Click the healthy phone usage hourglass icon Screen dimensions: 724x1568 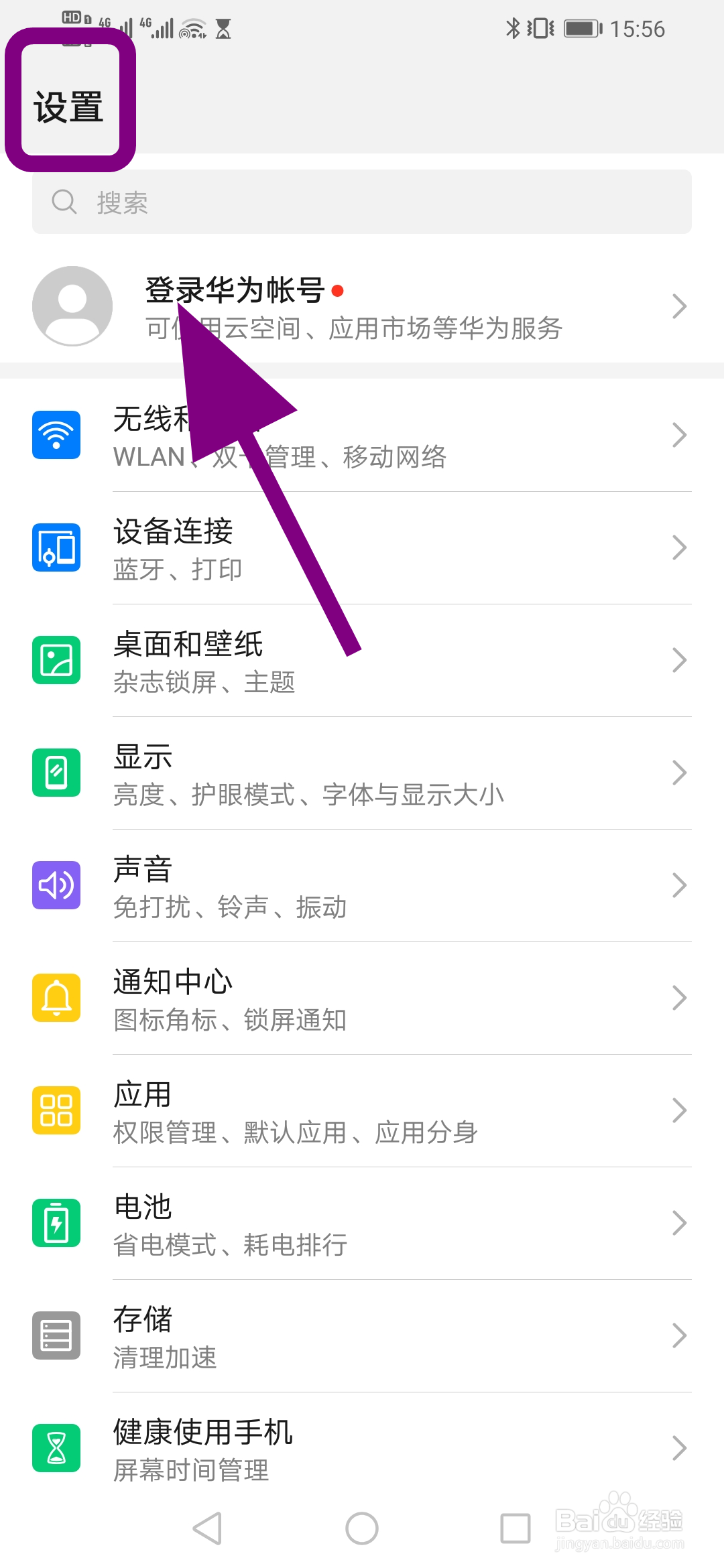56,1448
